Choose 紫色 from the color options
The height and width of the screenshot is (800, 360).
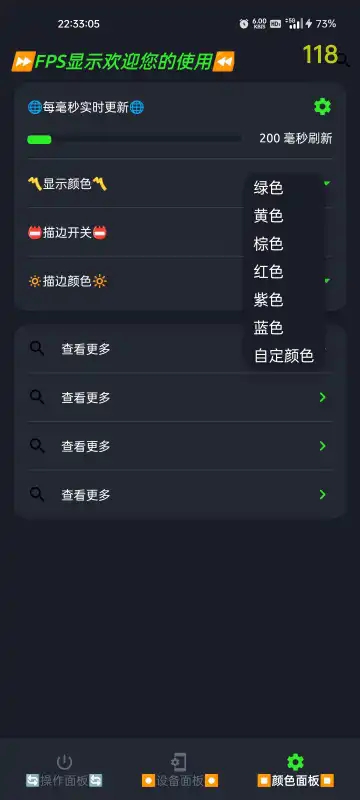pos(284,299)
